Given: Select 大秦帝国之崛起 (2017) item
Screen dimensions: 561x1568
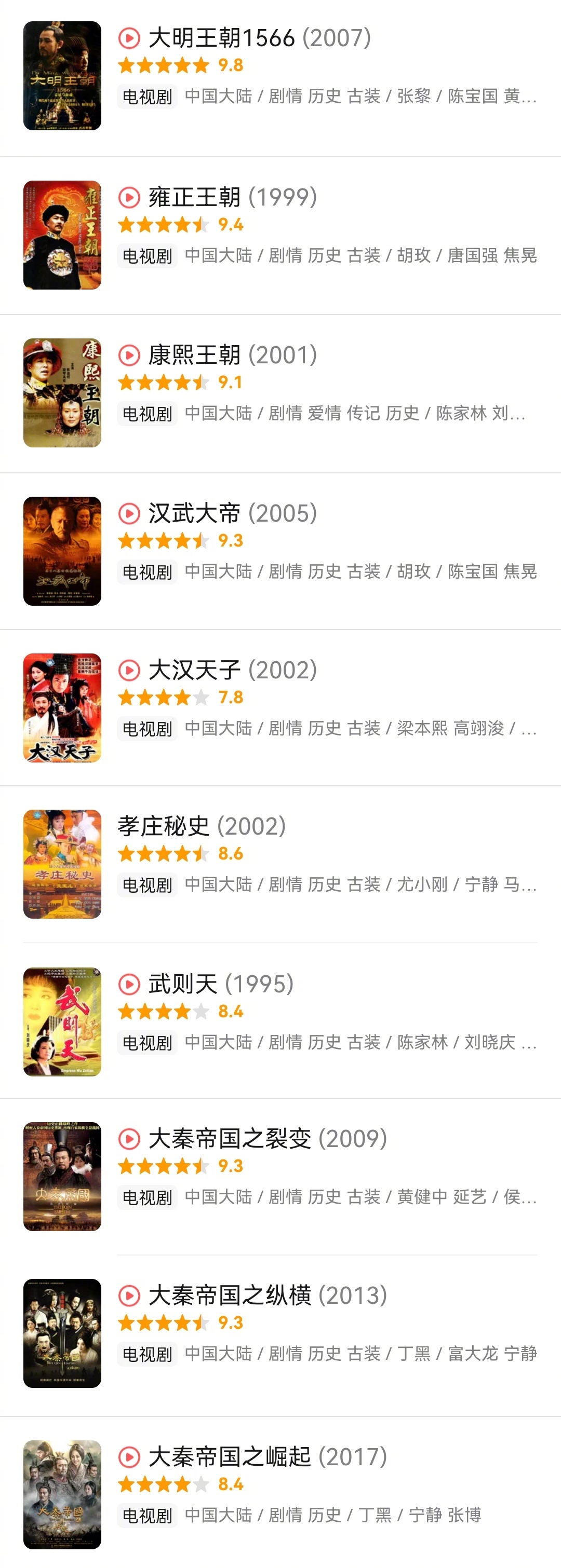Looking at the screenshot, I should pos(267,1456).
